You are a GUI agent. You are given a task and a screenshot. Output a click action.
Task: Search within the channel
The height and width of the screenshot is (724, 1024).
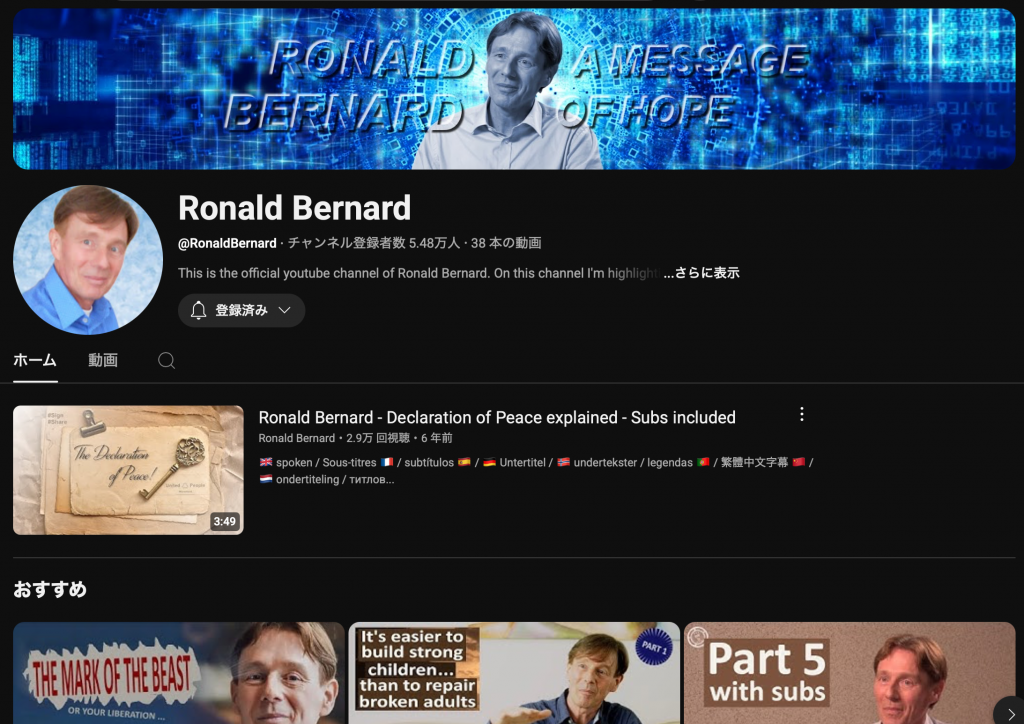click(166, 360)
